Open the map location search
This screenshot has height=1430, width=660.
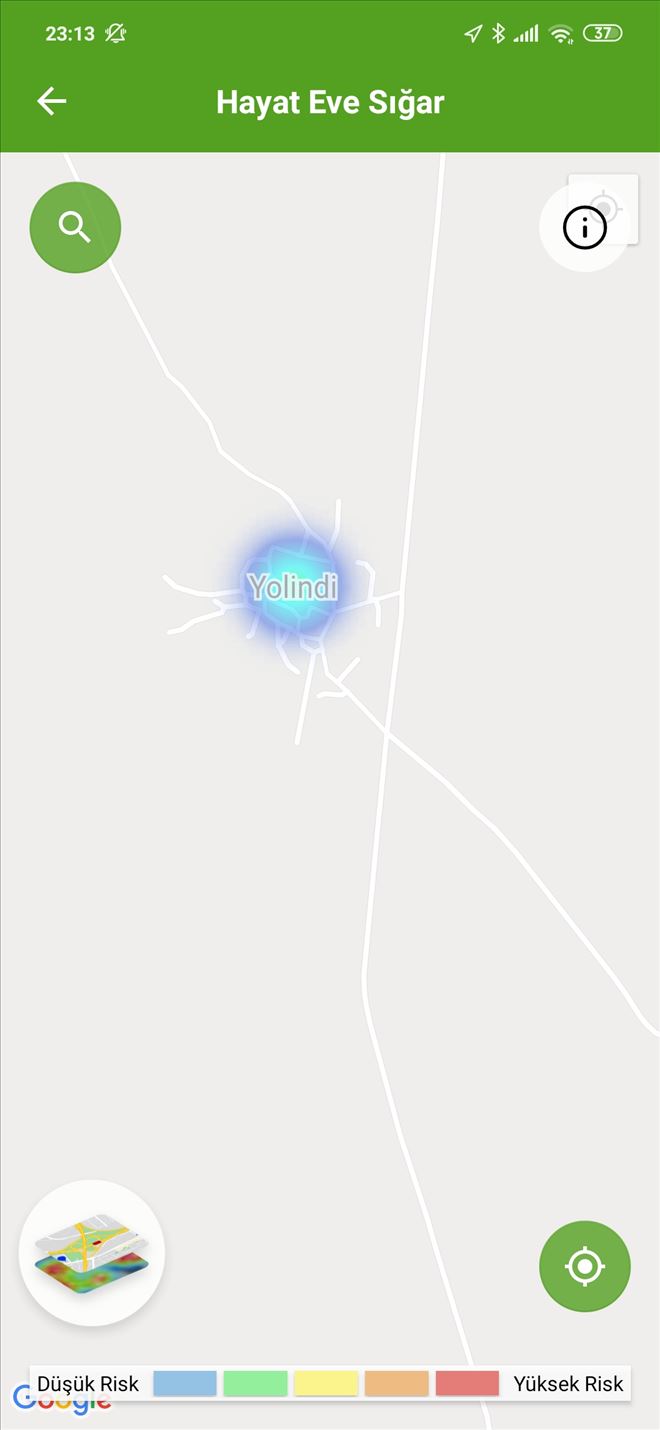tap(75, 227)
